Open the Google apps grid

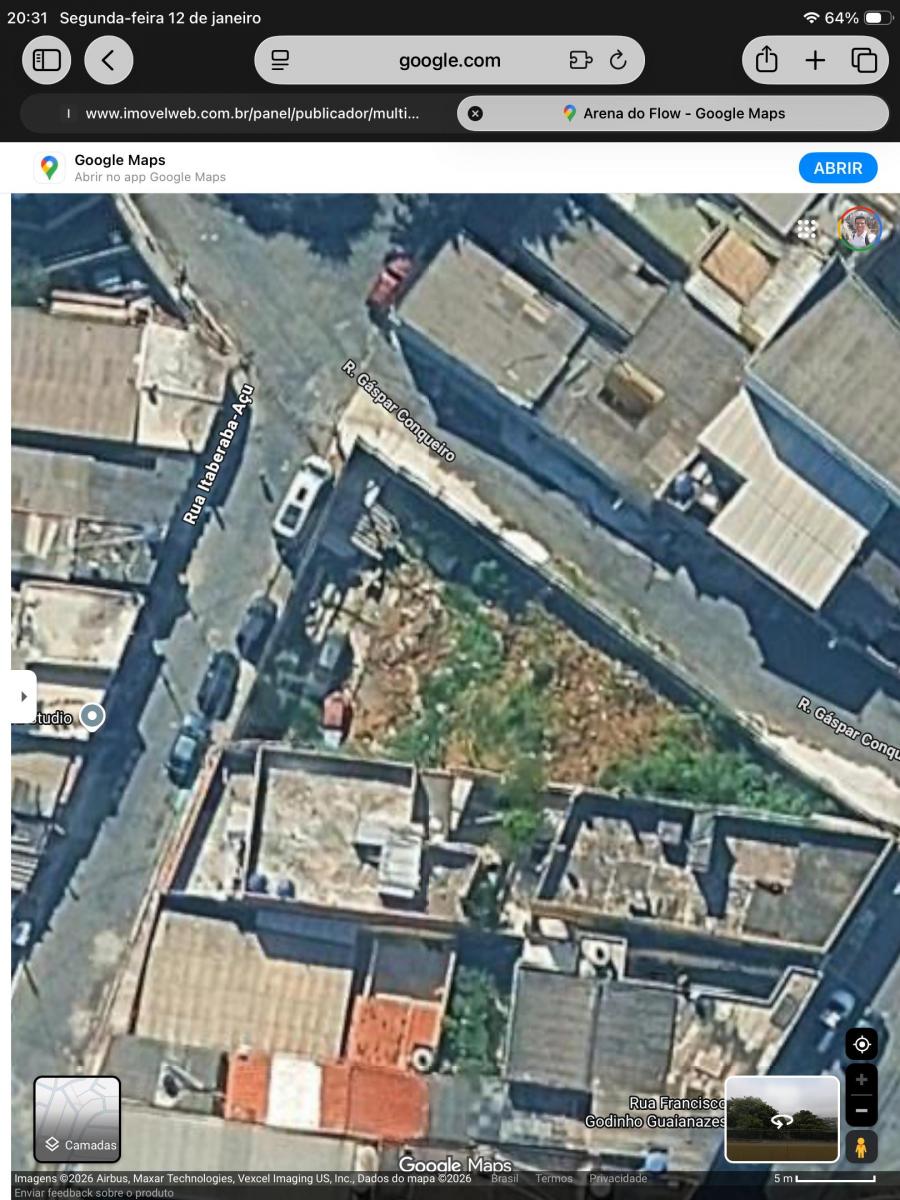[x=807, y=228]
